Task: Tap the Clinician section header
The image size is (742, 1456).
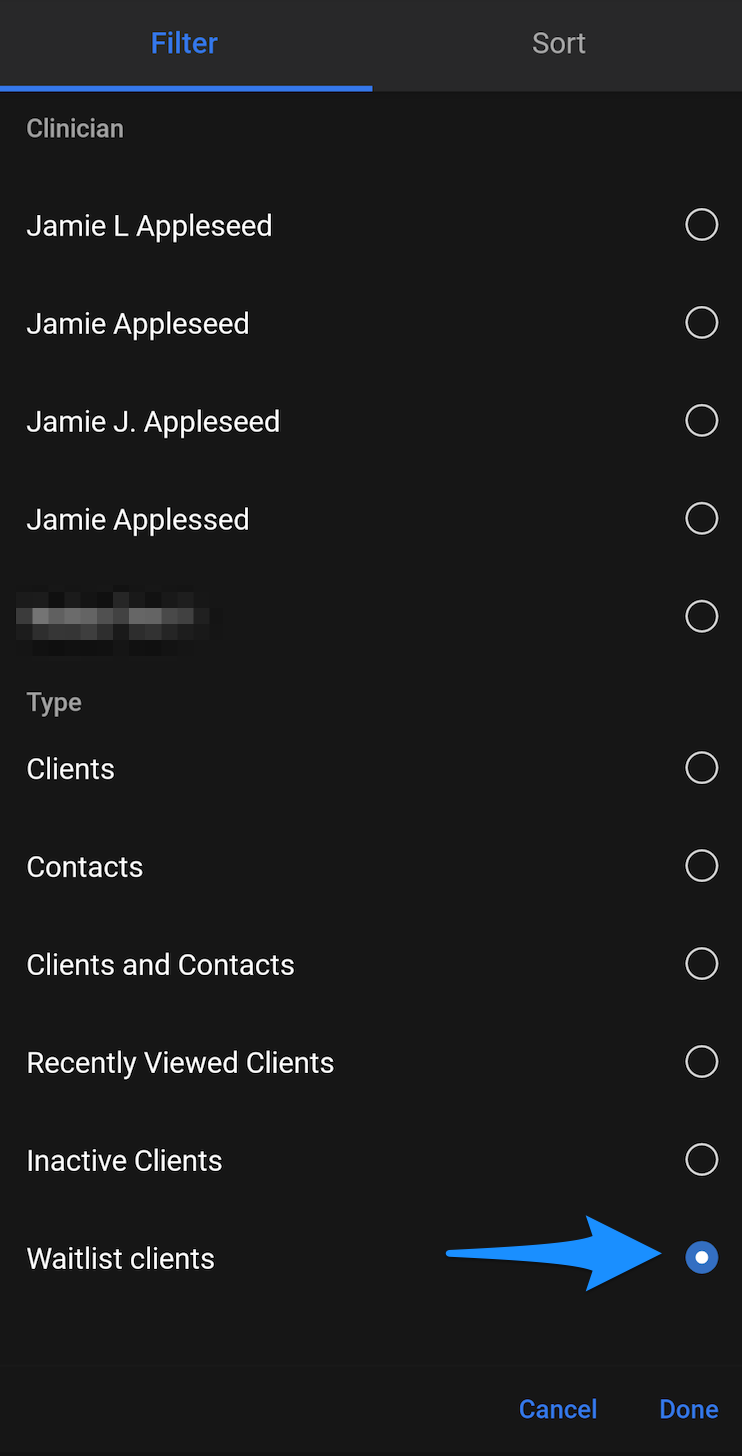Action: click(x=75, y=128)
